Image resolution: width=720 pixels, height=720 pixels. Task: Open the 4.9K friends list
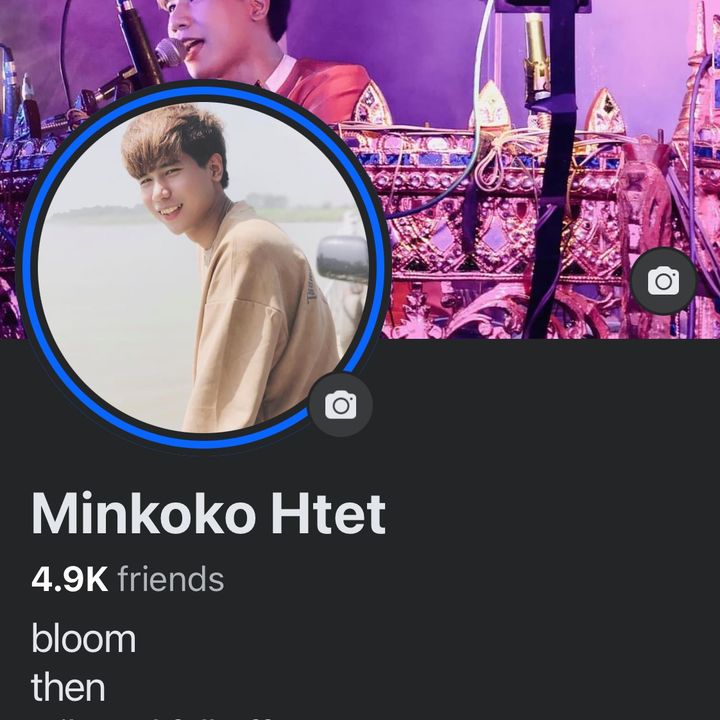coord(128,579)
